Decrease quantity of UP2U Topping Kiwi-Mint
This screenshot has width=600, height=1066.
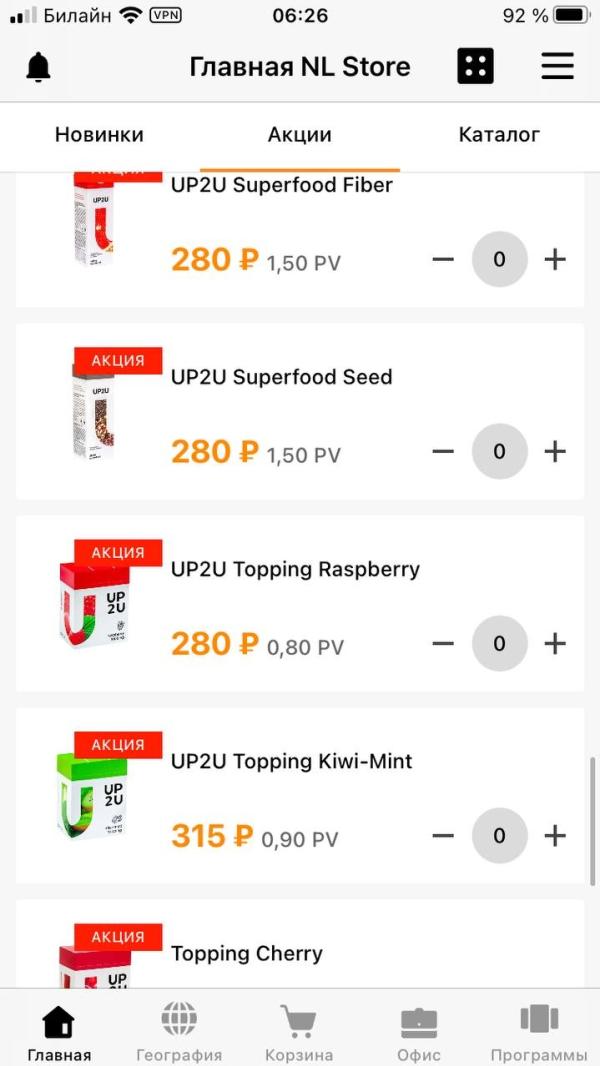coord(443,836)
